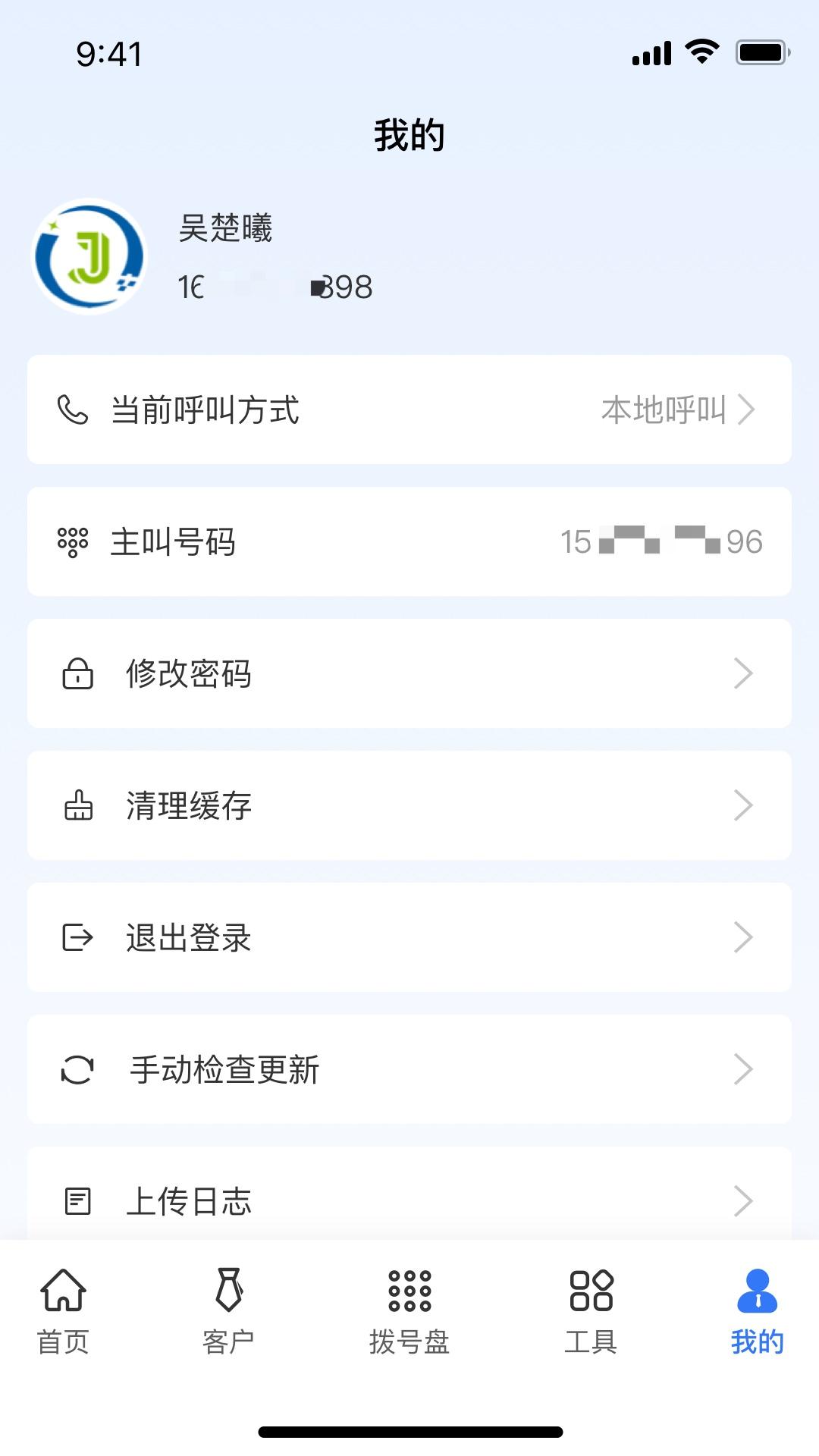Click the tie icon above 客户

(227, 1289)
